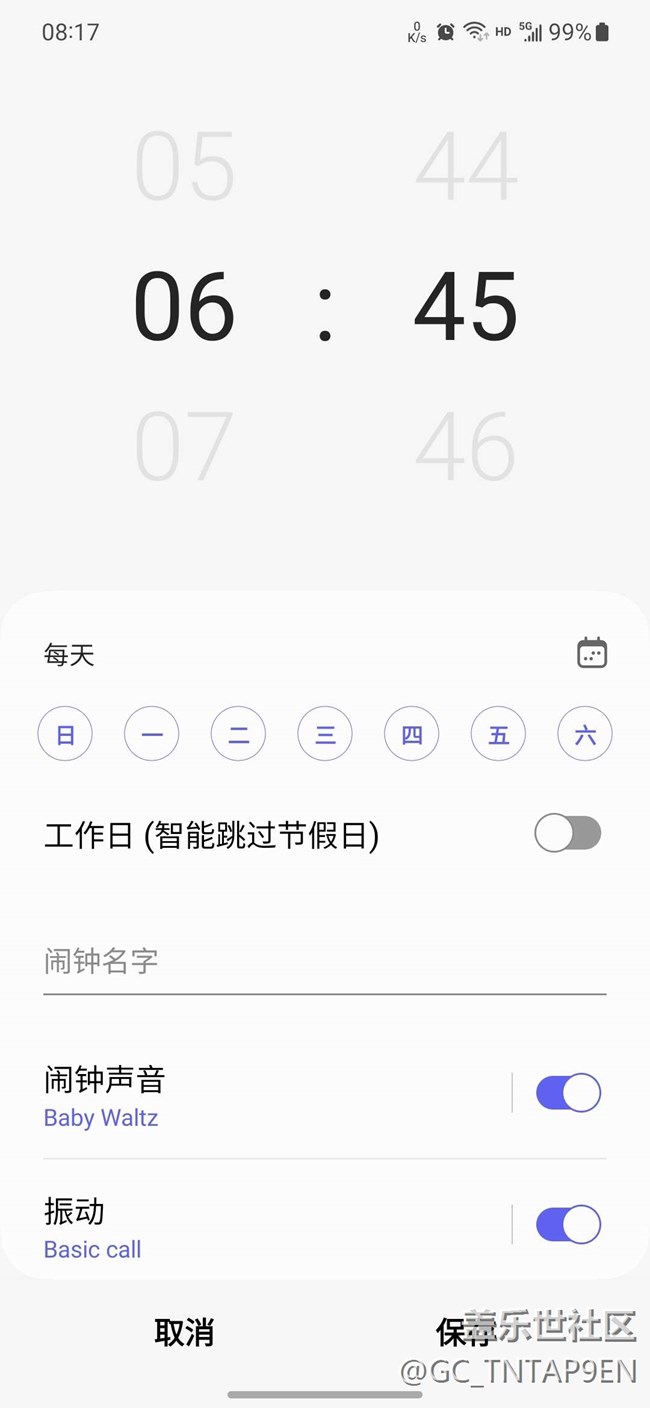
Task: Enable 工作日 (智能跳过节假日) switch
Action: [568, 833]
